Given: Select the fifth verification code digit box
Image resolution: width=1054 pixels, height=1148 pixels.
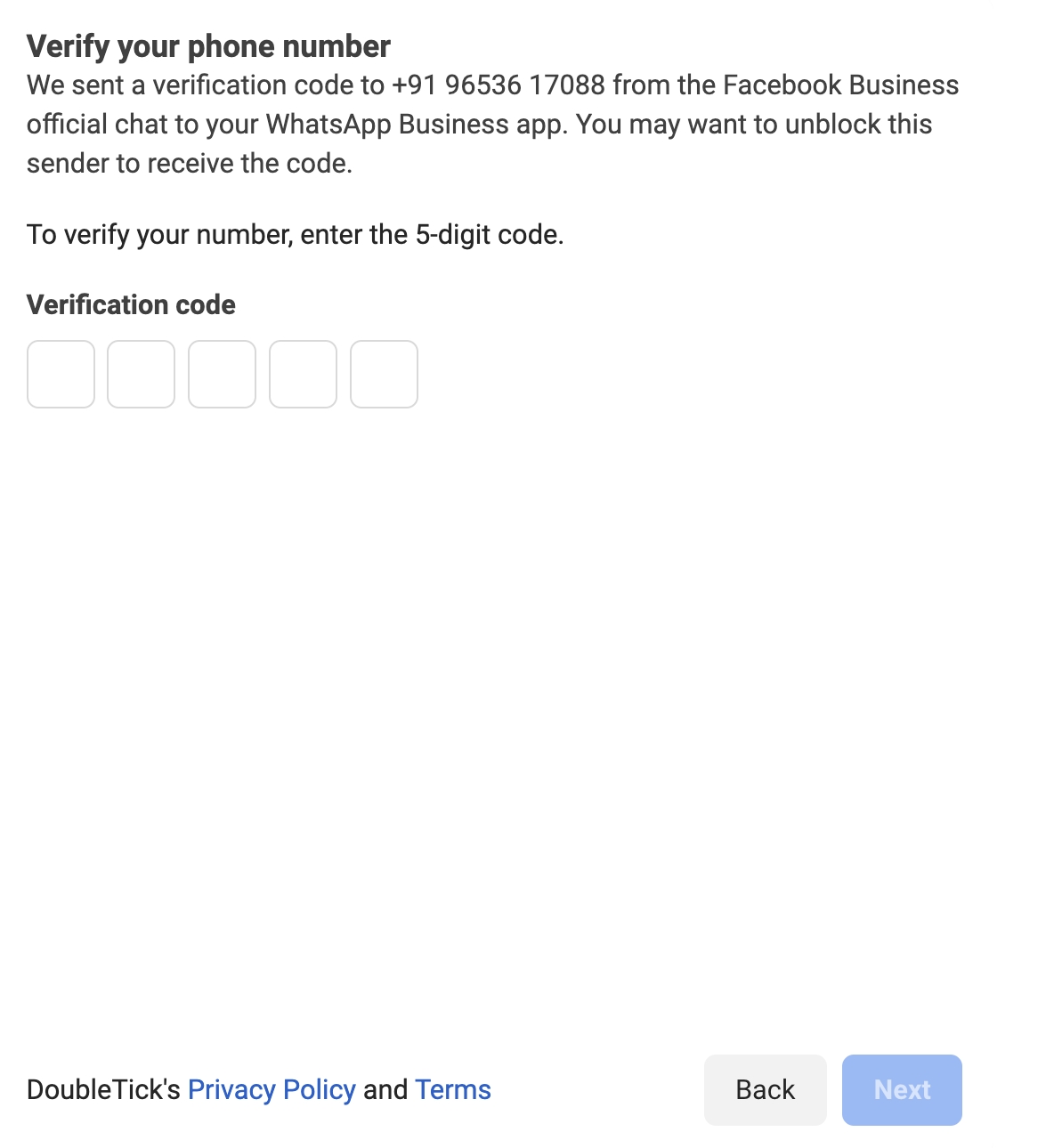Looking at the screenshot, I should click(x=384, y=374).
